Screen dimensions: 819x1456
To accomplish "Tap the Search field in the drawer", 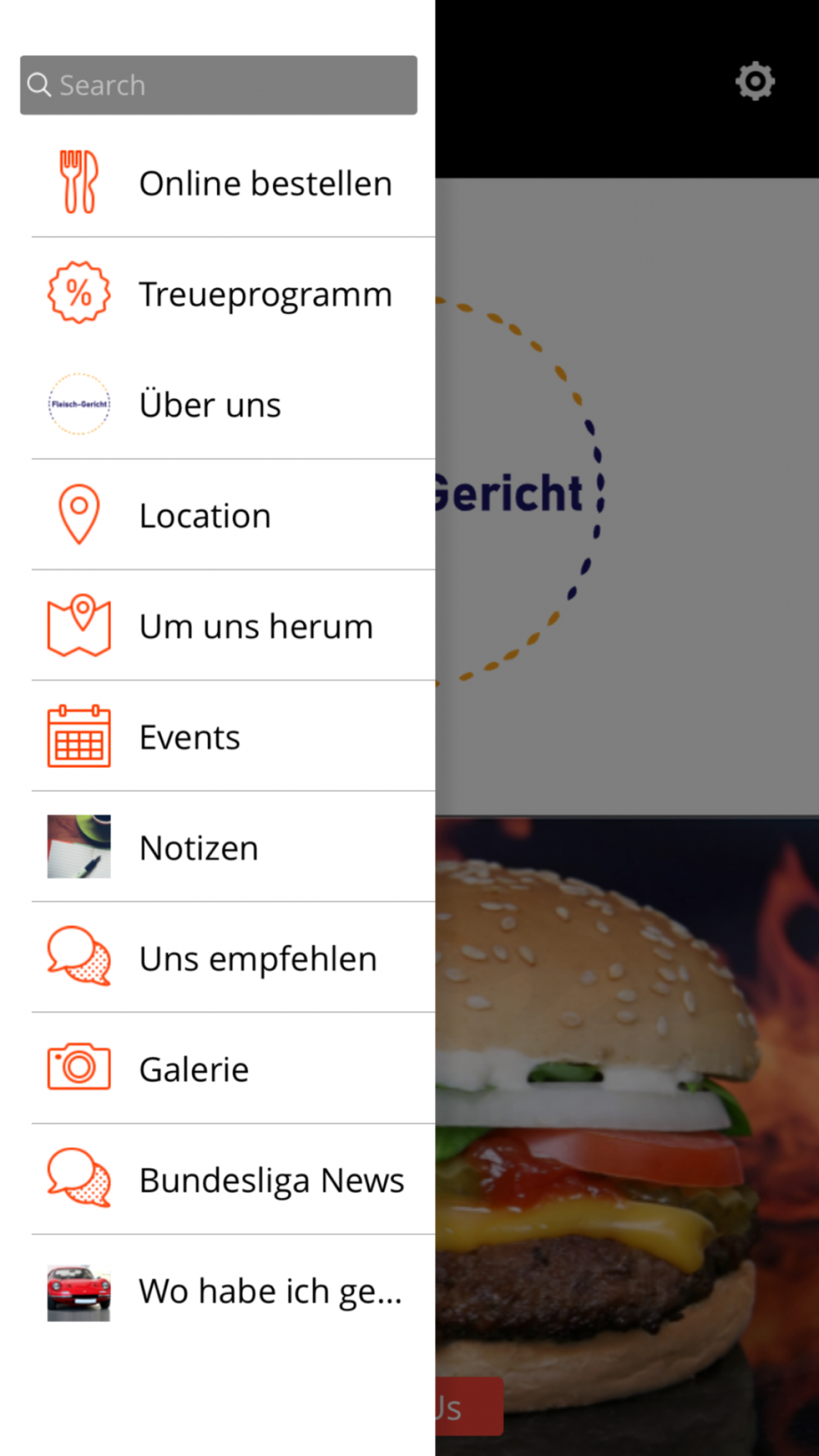I will (x=219, y=85).
